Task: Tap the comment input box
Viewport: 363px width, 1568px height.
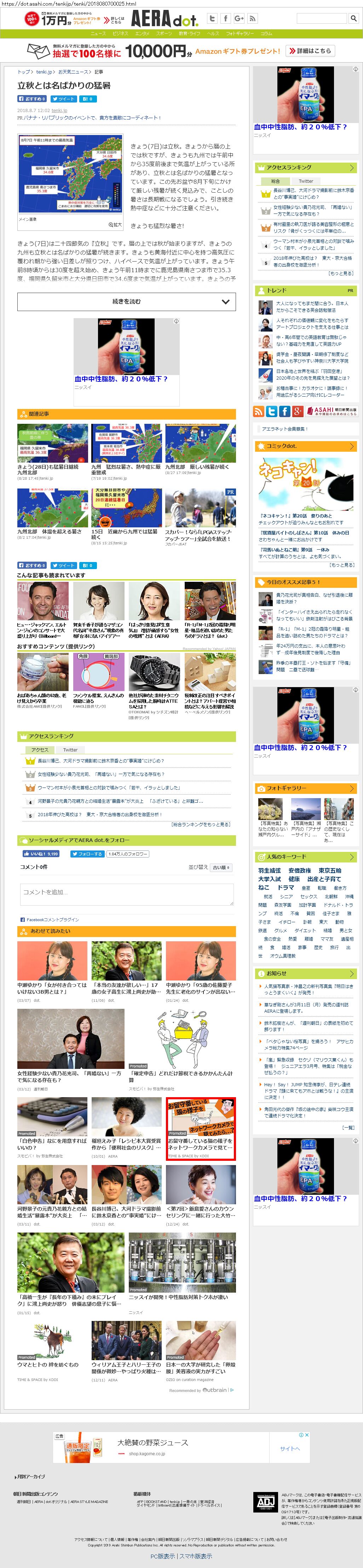Action: pyautogui.click(x=126, y=894)
